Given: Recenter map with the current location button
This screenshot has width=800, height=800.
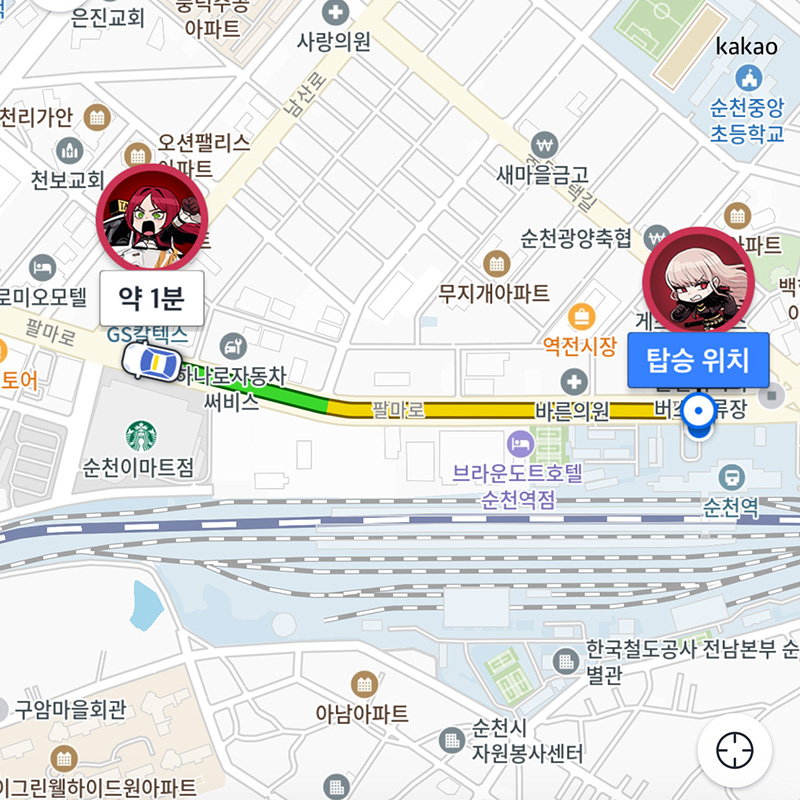Looking at the screenshot, I should coord(734,751).
